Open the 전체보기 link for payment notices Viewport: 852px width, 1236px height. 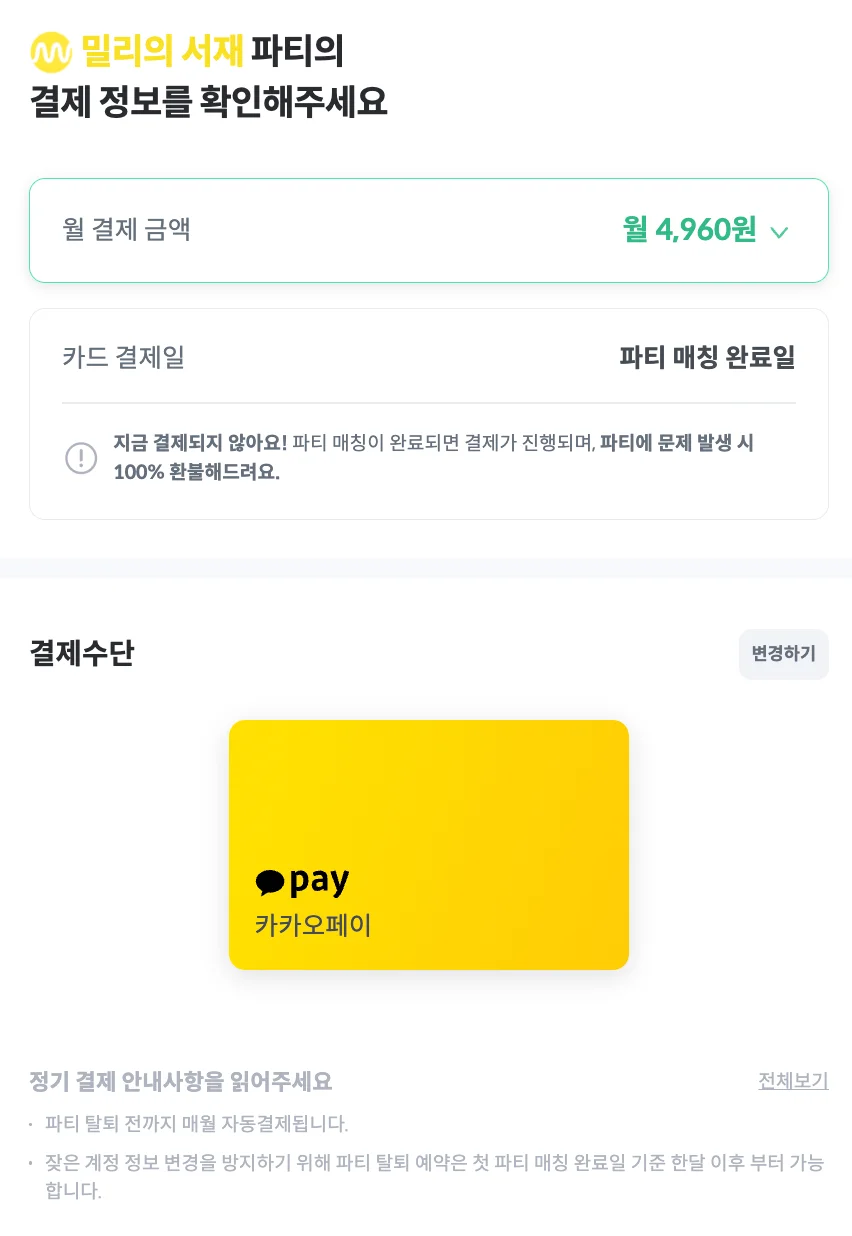pos(792,1081)
